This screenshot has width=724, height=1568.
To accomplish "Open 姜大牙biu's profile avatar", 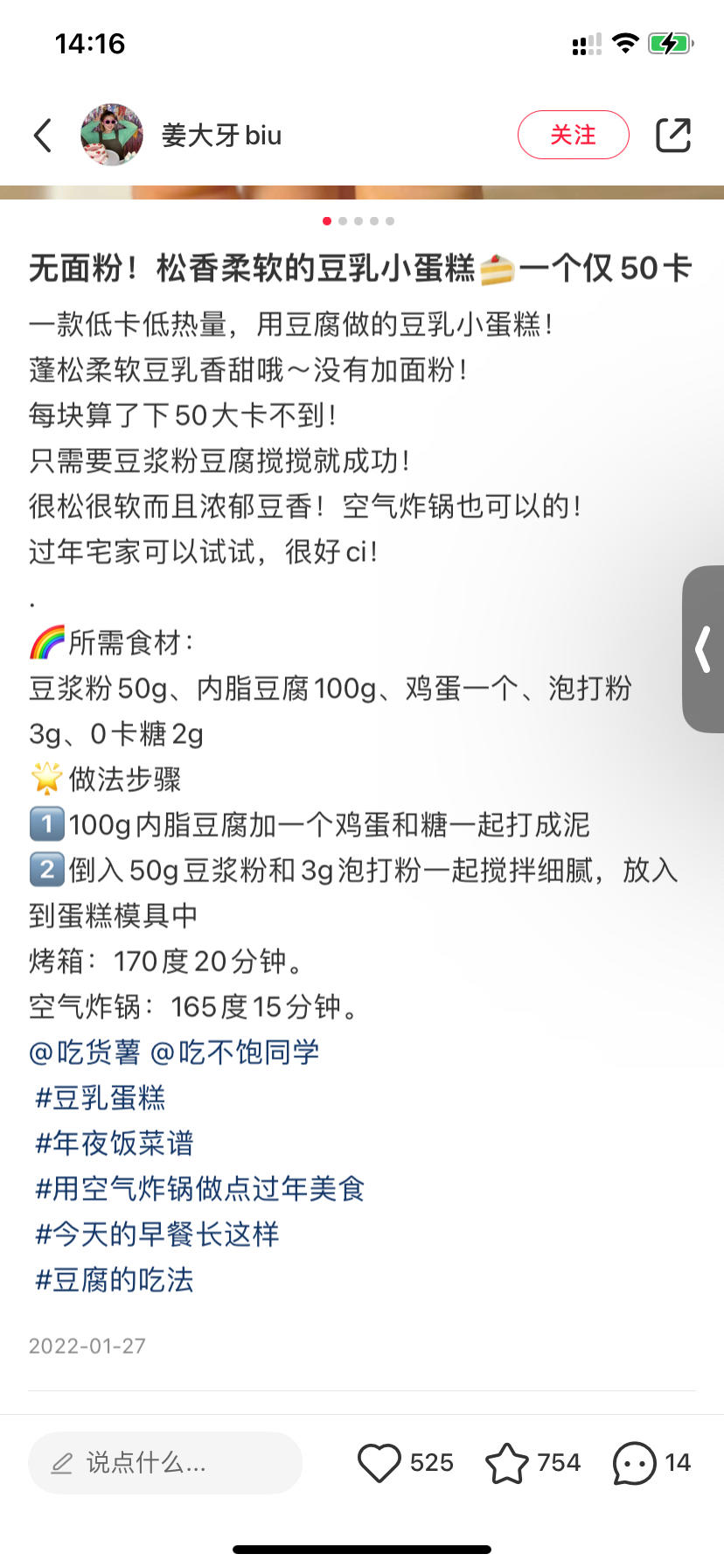I will click(112, 135).
